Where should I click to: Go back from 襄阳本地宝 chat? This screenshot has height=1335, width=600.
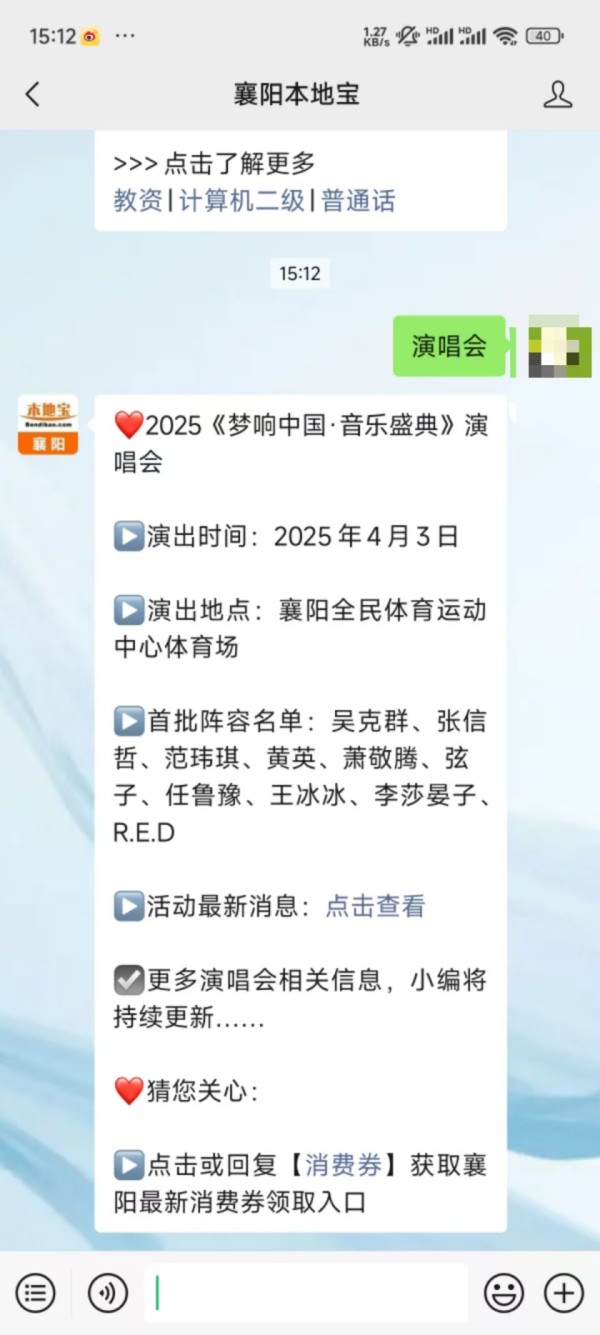tap(33, 95)
